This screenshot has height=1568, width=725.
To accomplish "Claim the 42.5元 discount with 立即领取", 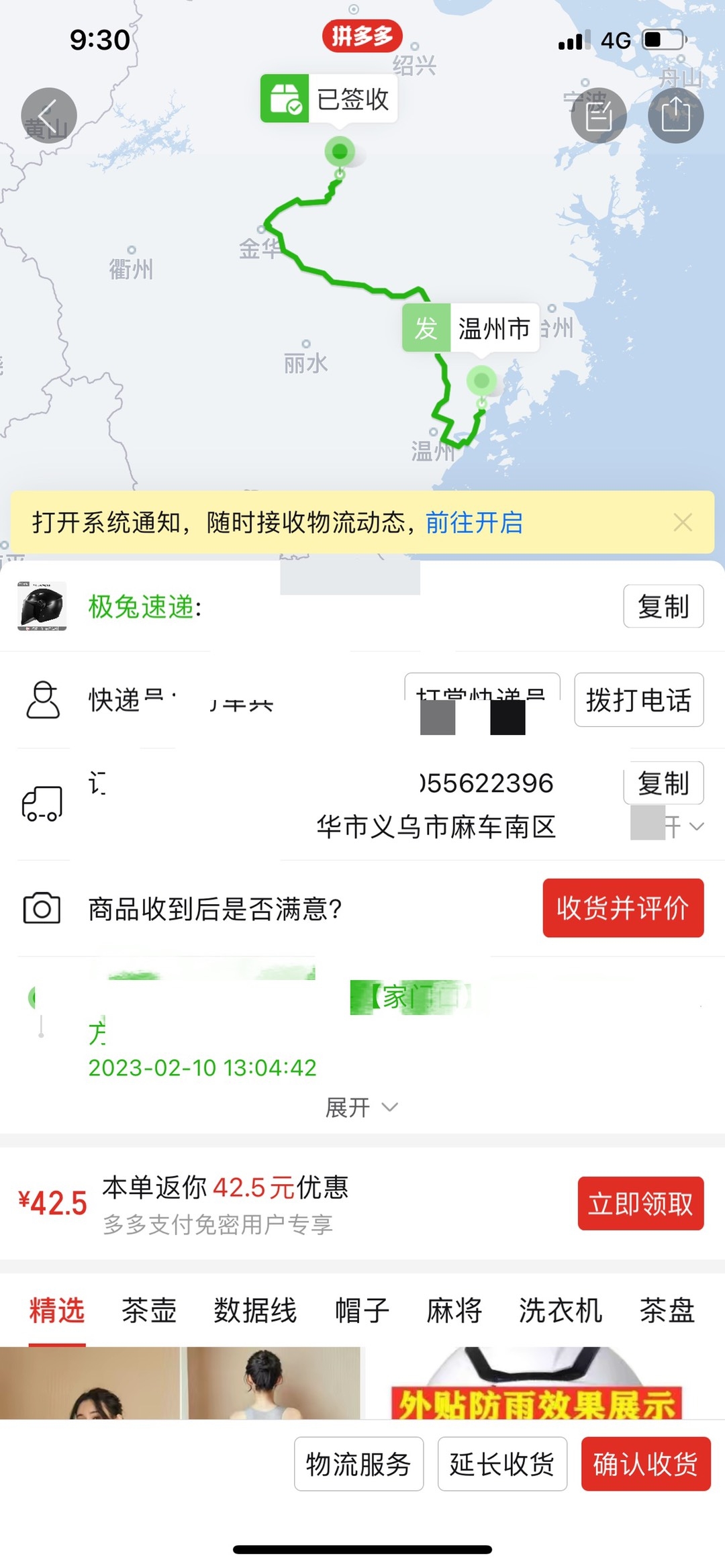I will [x=640, y=1204].
